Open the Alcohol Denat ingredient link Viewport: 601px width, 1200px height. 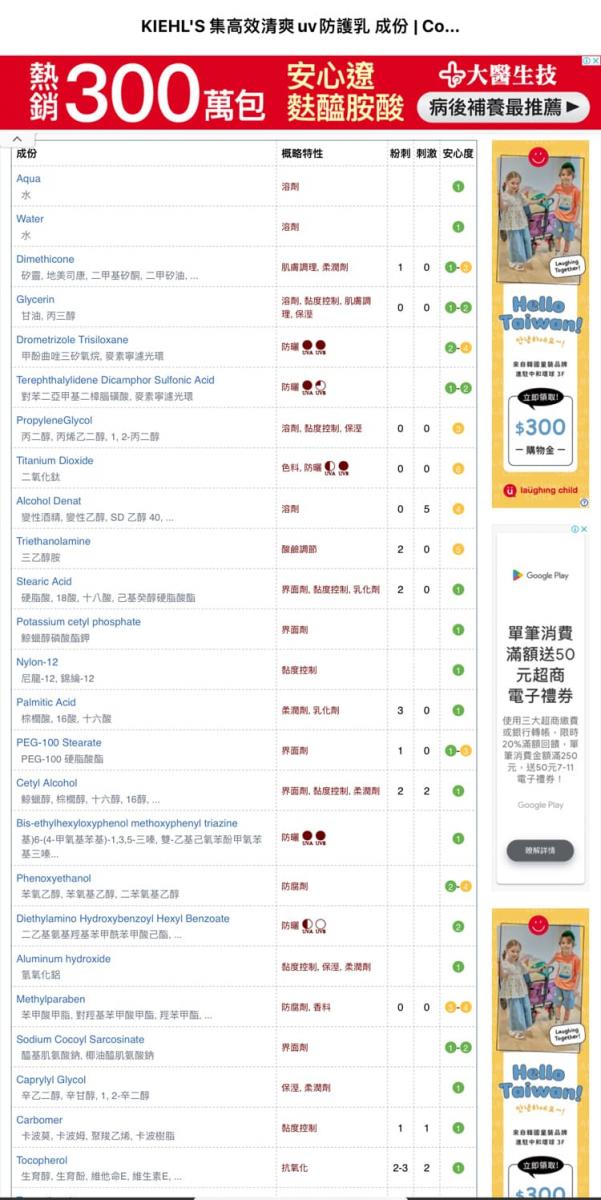49,501
